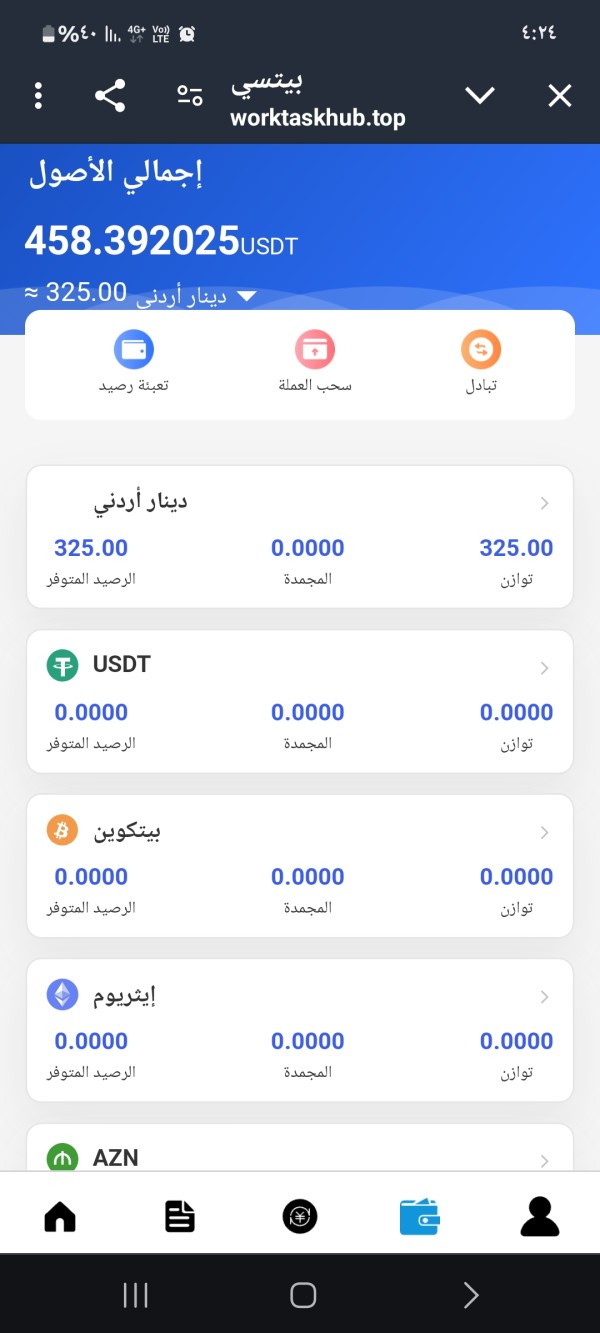Open the three-dot overflow menu

38,96
